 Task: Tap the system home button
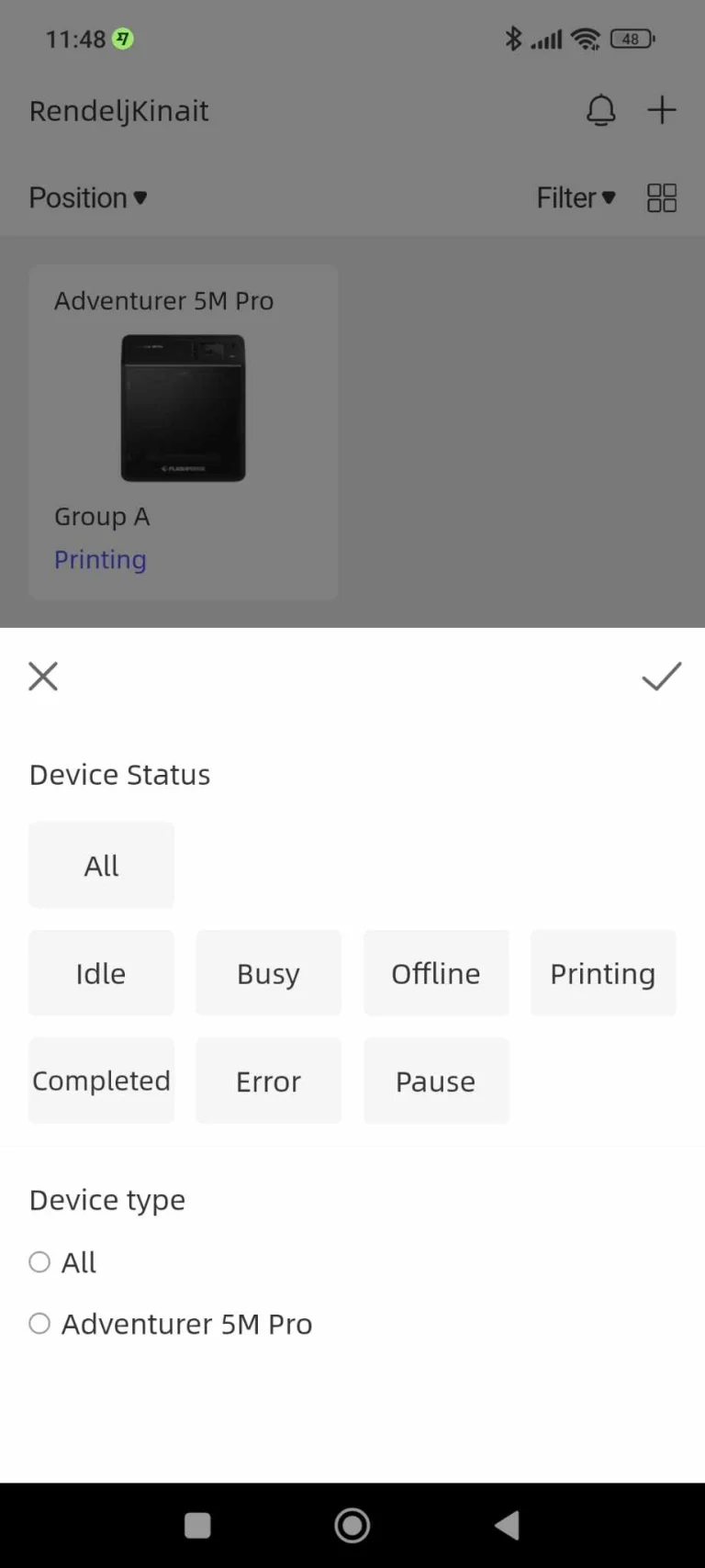pyautogui.click(x=352, y=1526)
